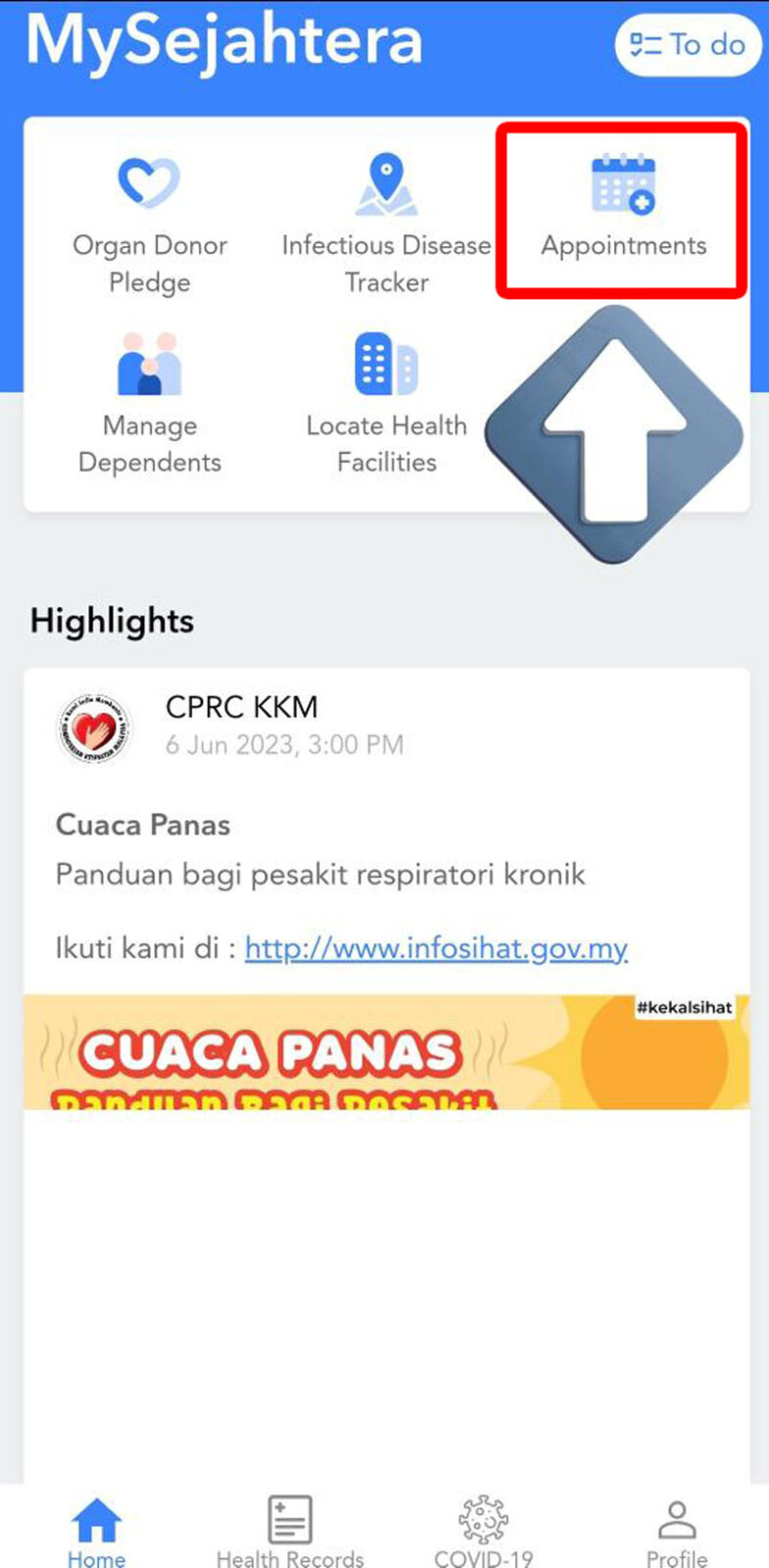
Task: Open Organ Donor Pledge
Action: 150,223
